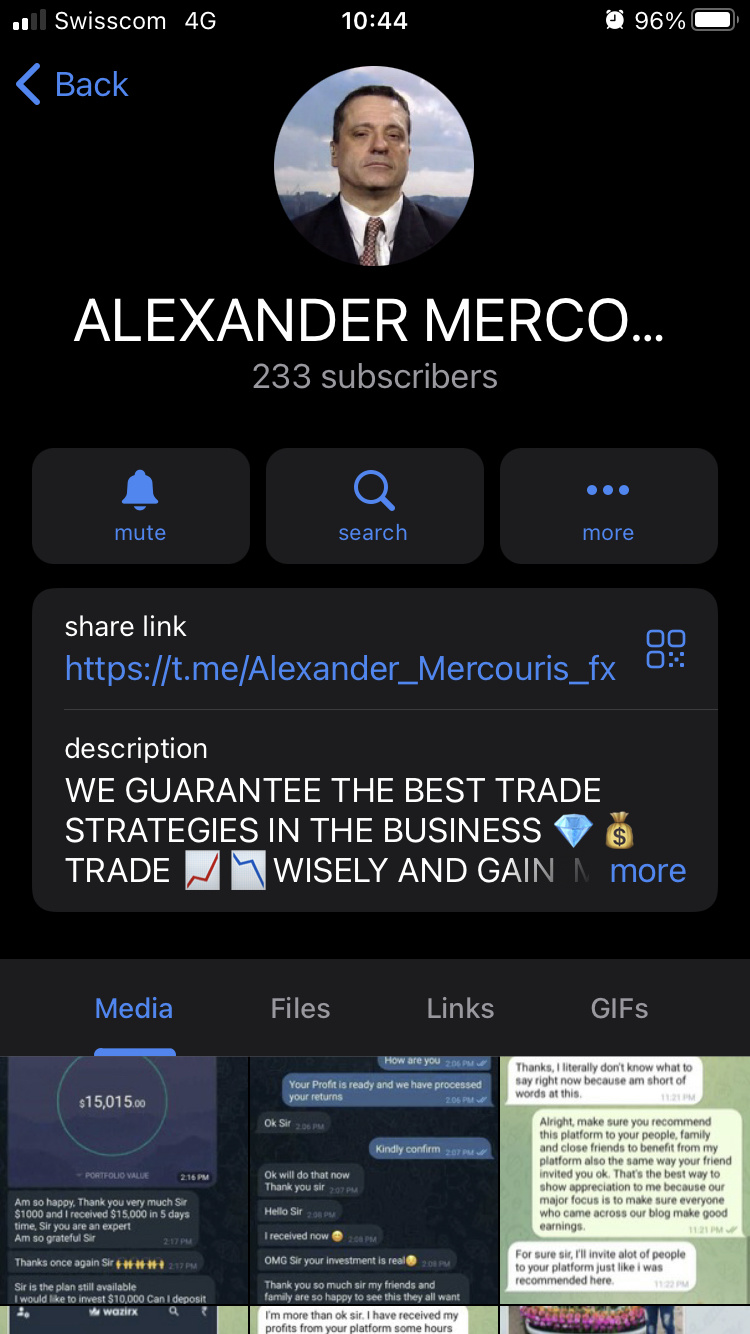Open the more options button

pyautogui.click(x=608, y=506)
